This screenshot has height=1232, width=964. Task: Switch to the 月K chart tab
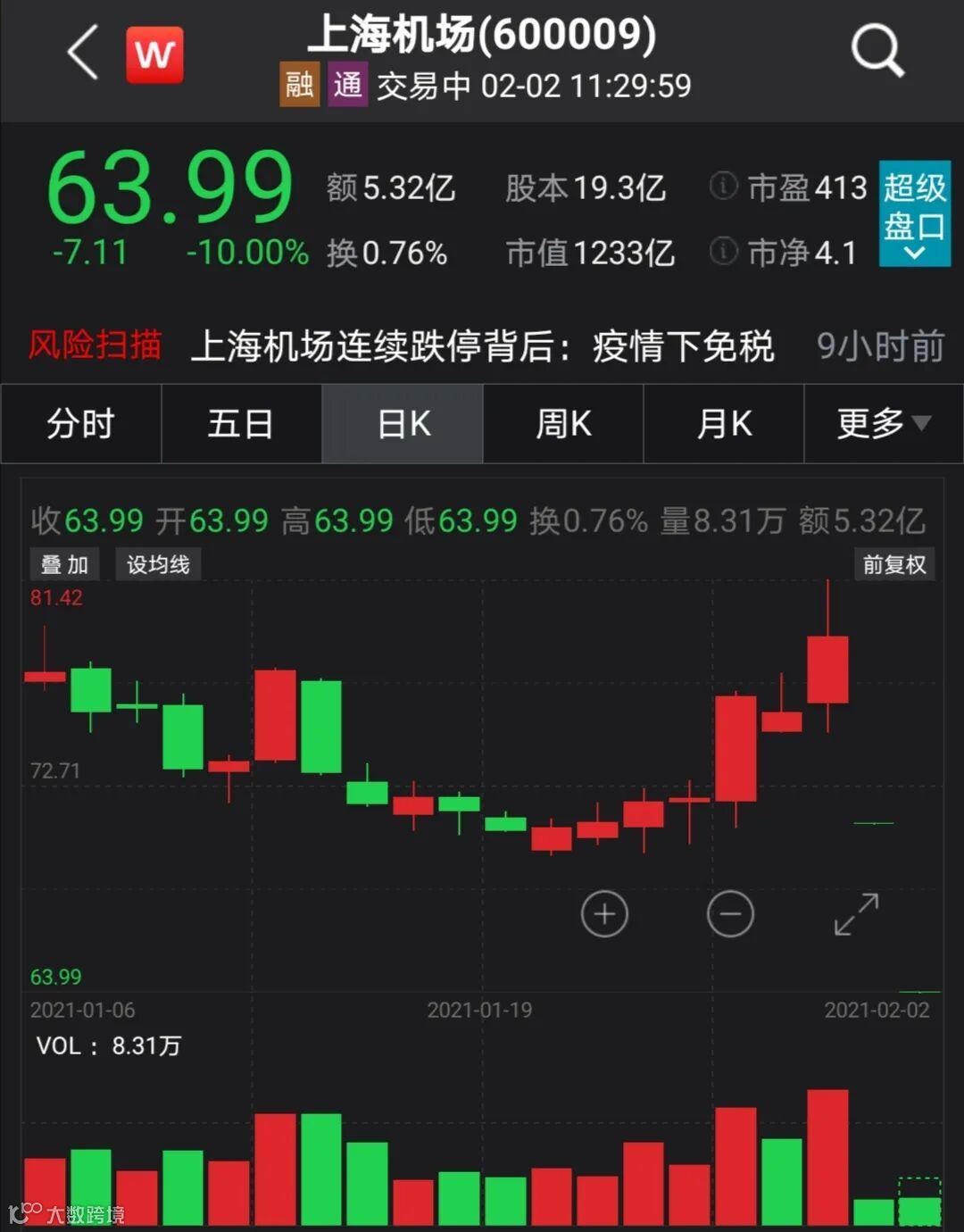[724, 424]
